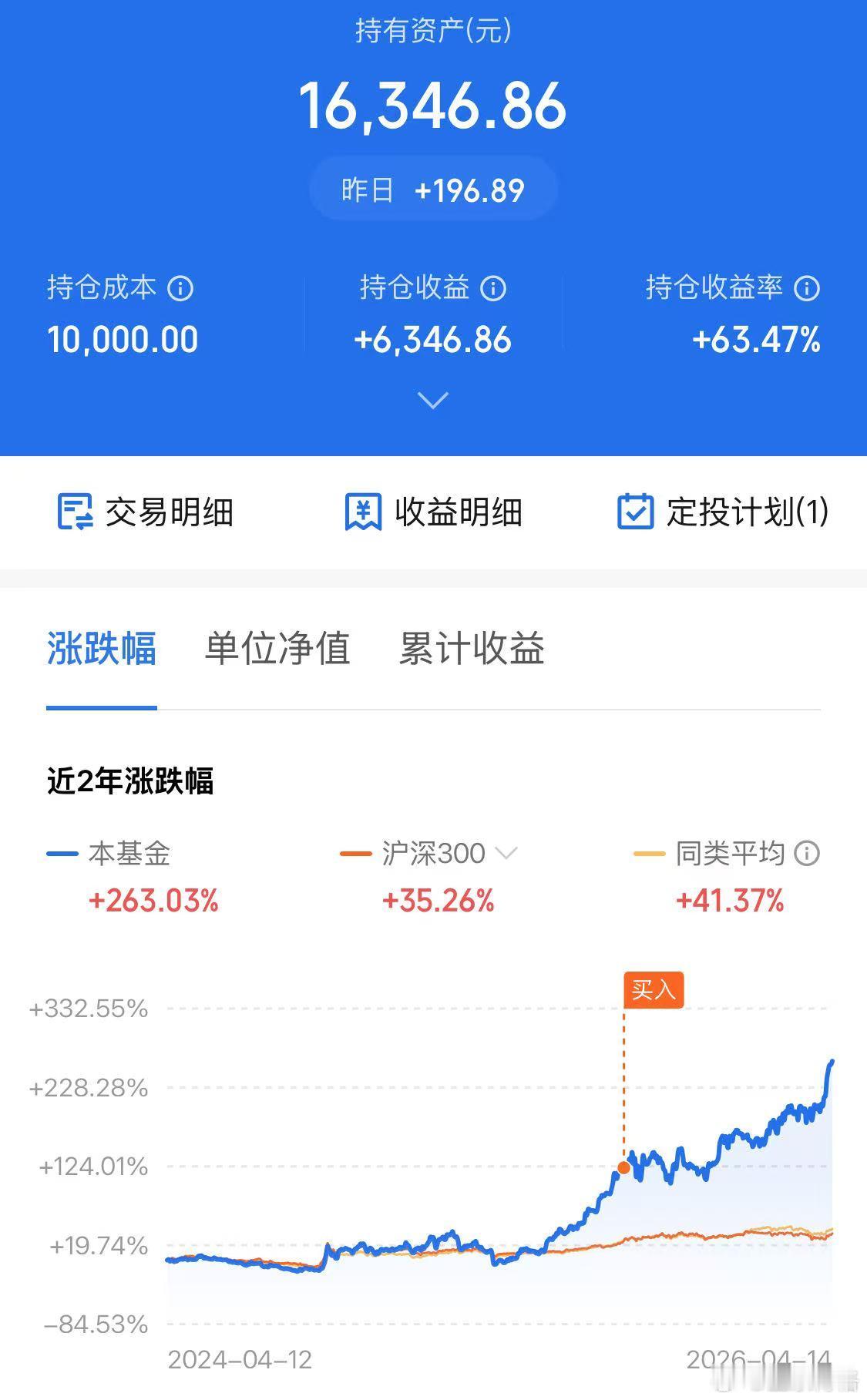
Task: Toggle the 沪深300 line visibility
Action: (408, 854)
